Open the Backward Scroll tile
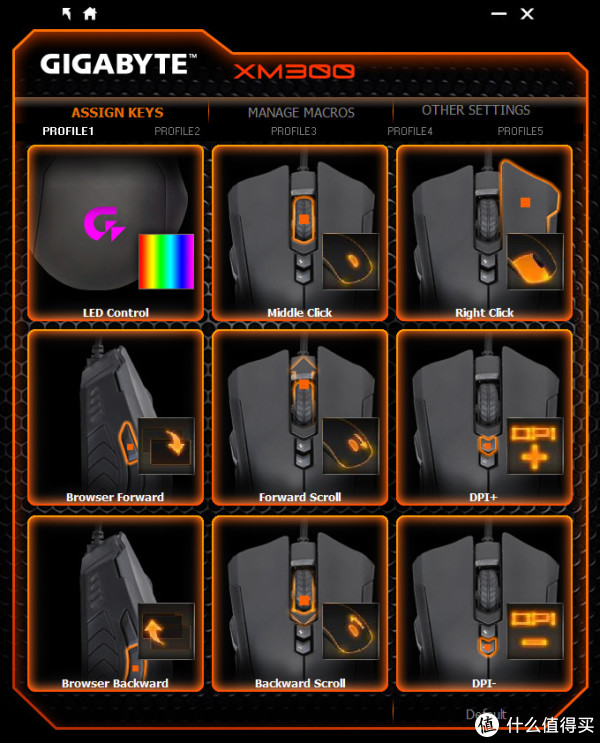 [x=300, y=603]
